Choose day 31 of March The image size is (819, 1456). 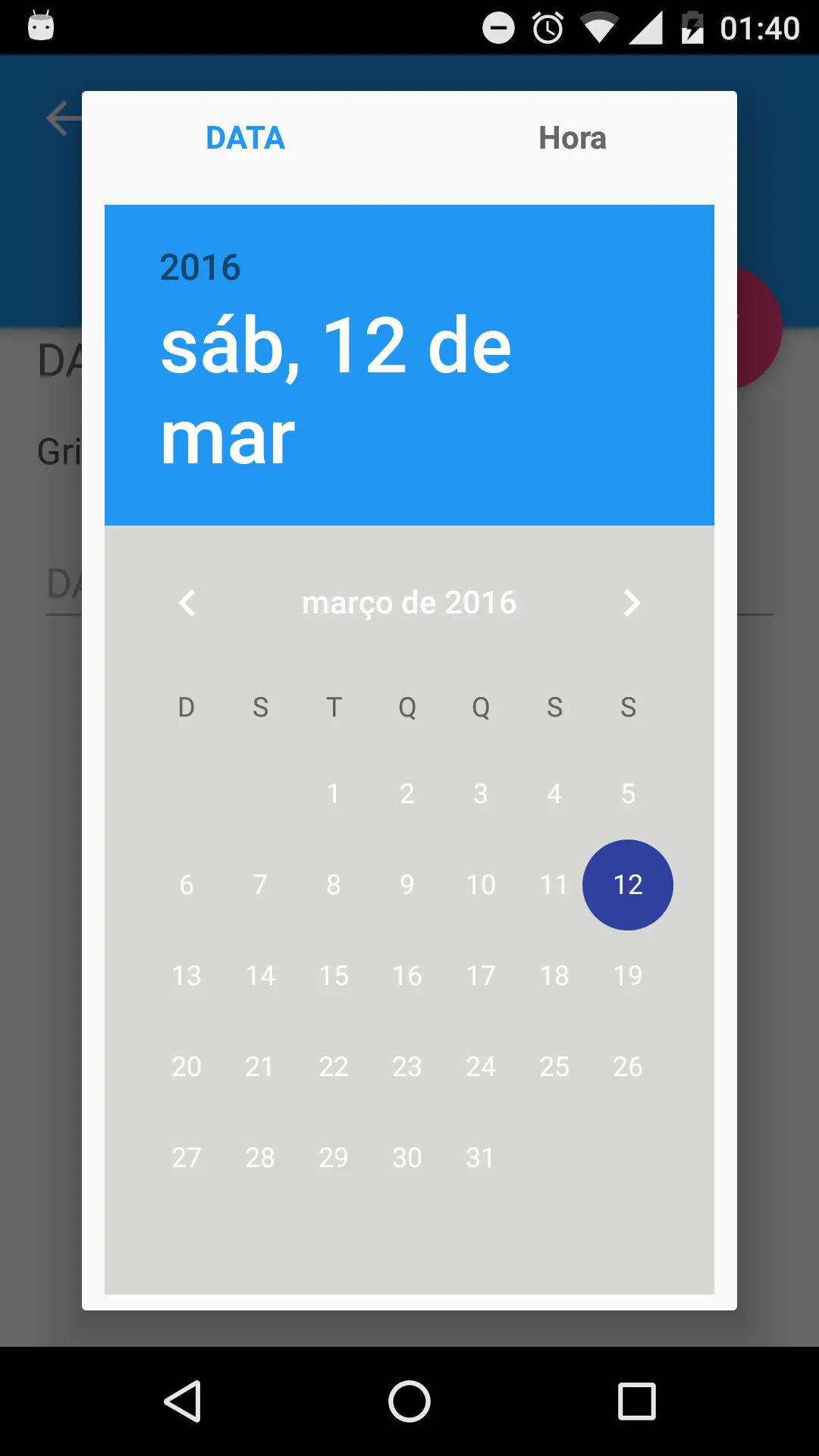(x=481, y=1158)
